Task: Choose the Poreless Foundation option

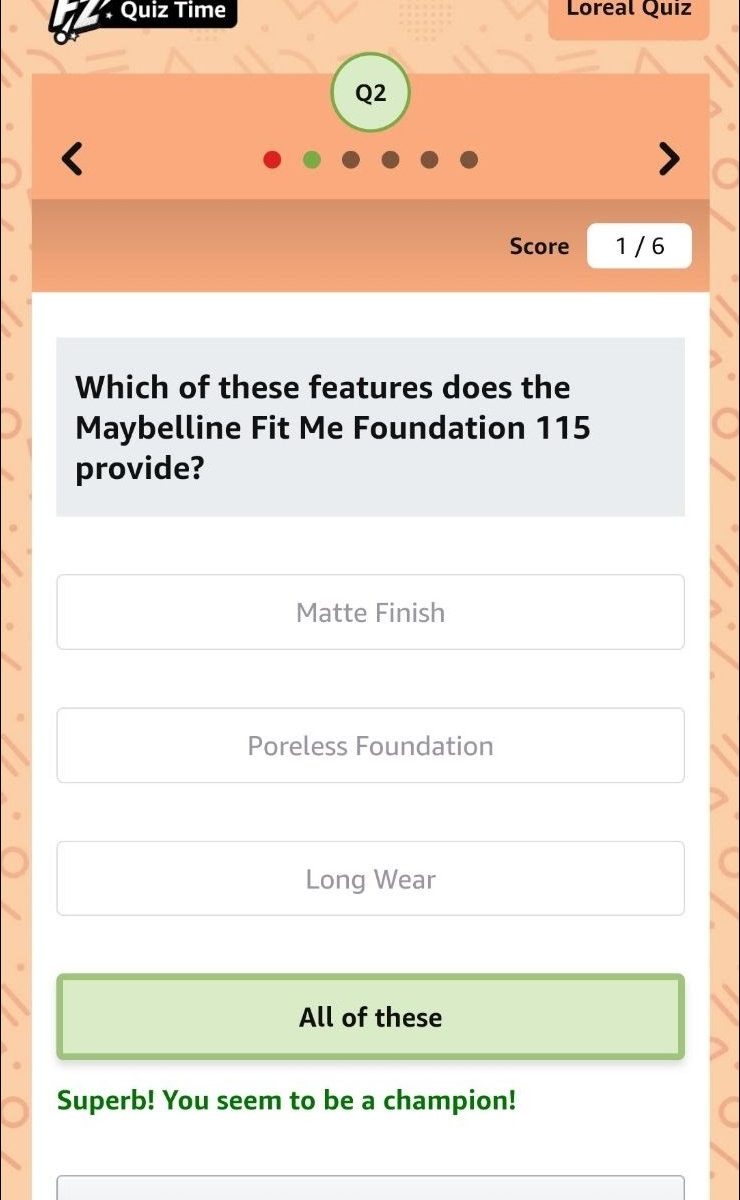Action: point(370,746)
